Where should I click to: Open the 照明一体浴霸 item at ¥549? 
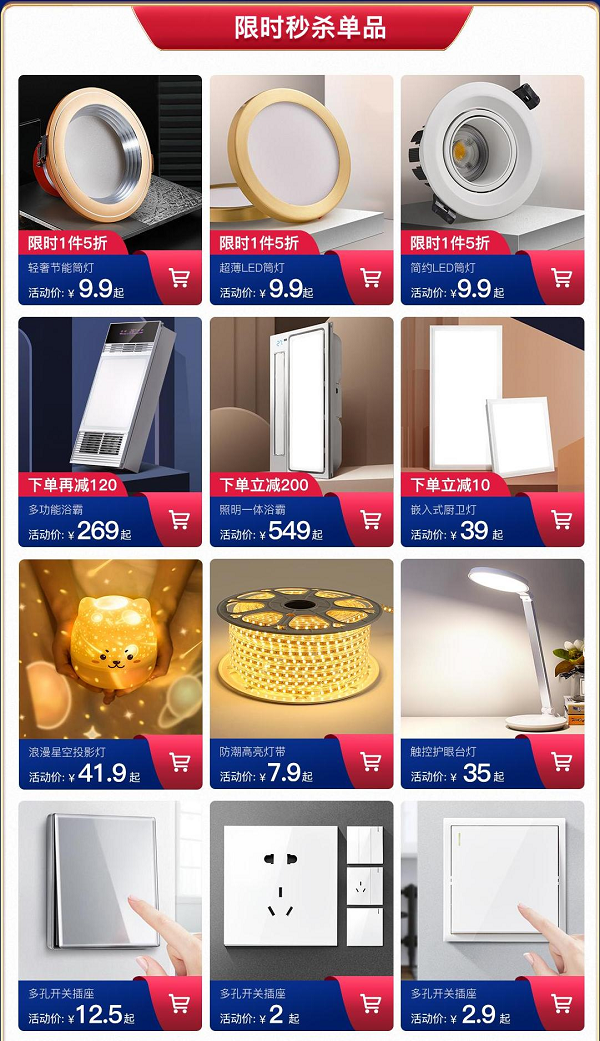[x=301, y=432]
